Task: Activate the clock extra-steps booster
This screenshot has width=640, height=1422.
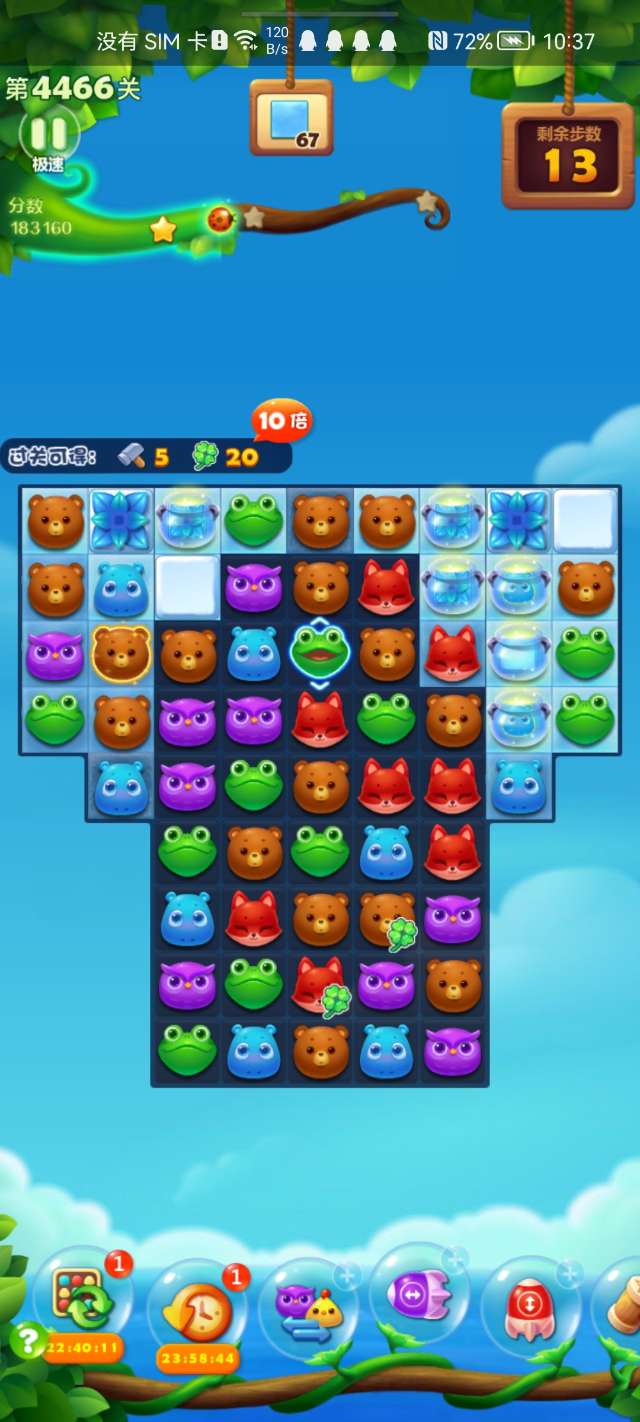Action: pos(196,1310)
